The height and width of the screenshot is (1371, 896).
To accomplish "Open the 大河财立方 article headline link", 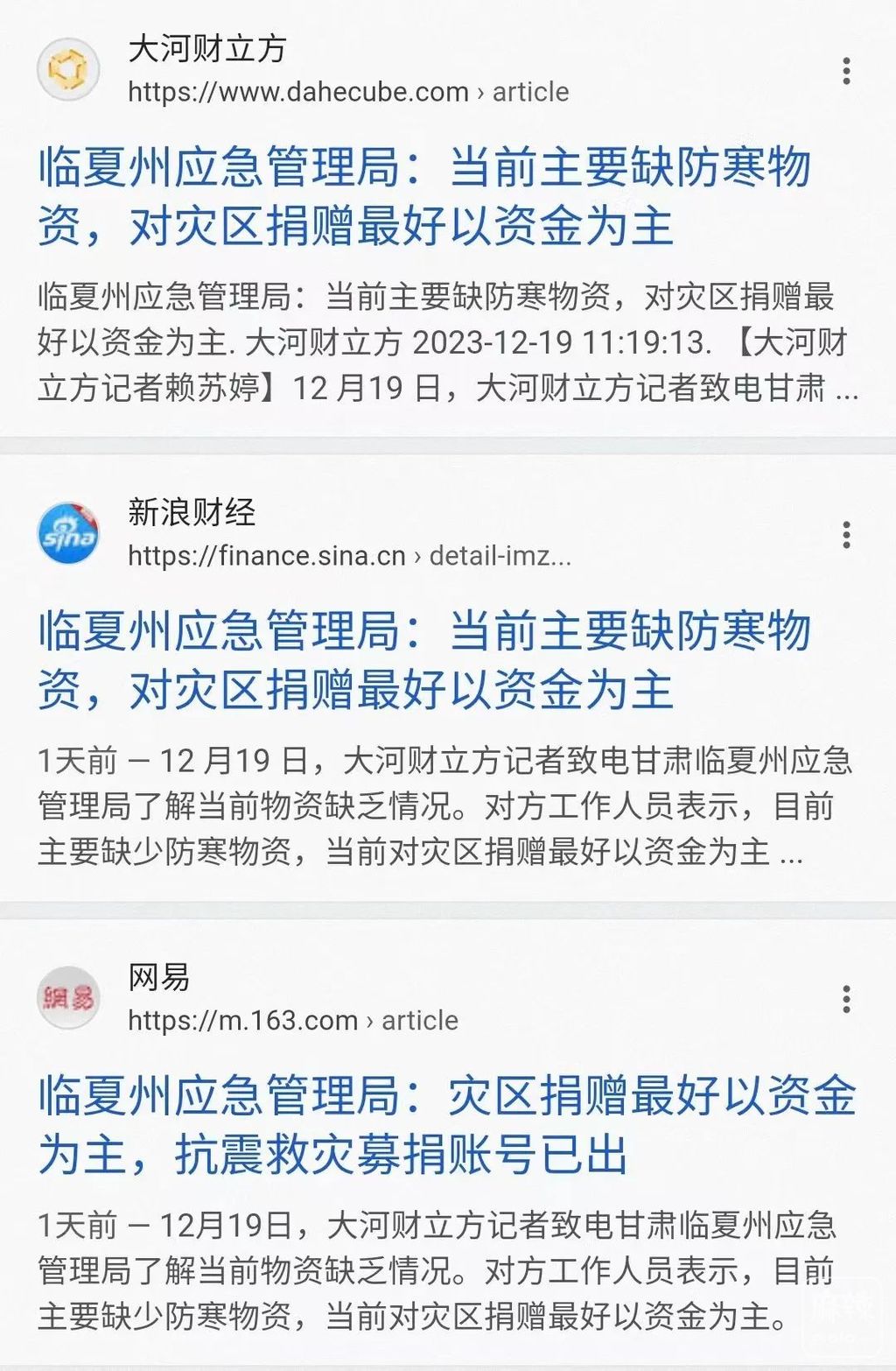I will point(424,197).
